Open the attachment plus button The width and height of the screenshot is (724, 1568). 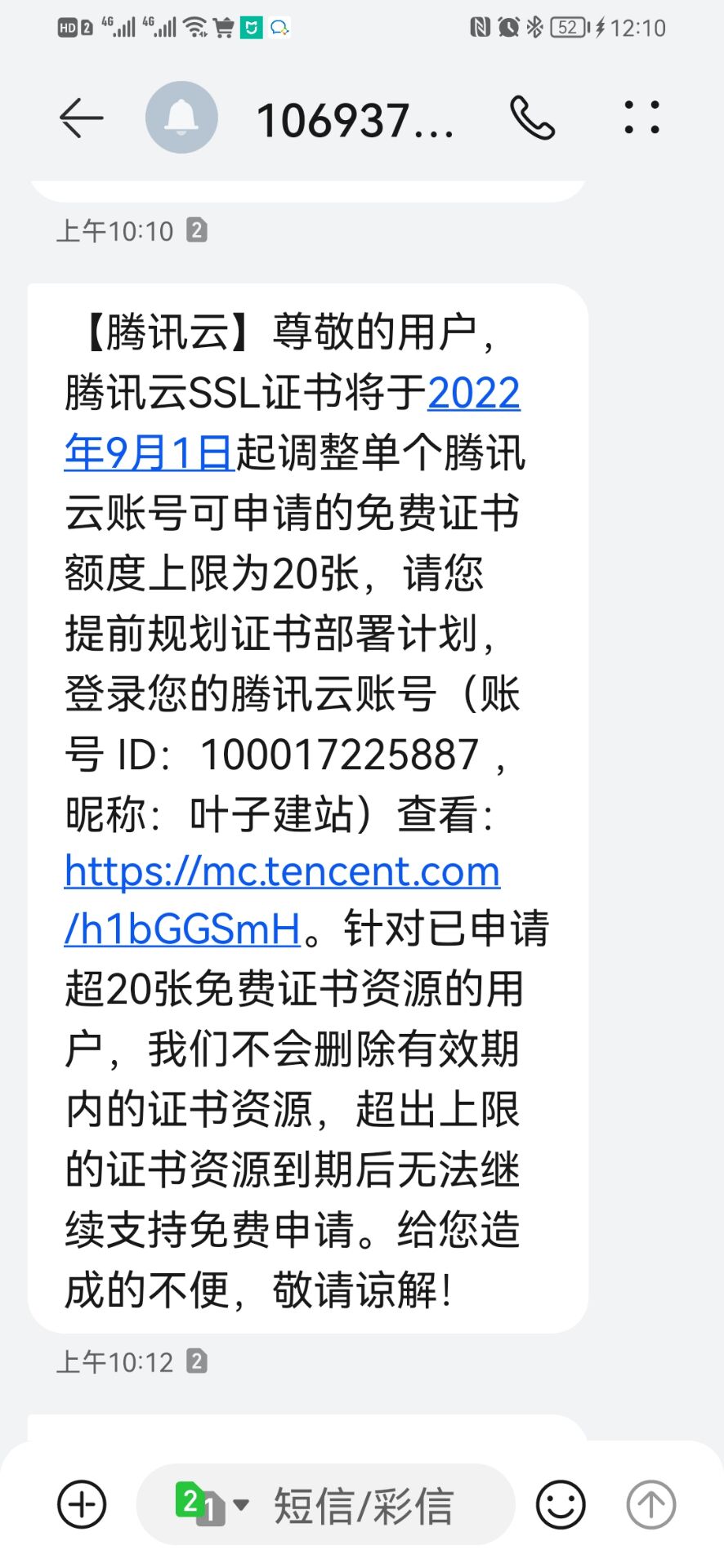[82, 1503]
